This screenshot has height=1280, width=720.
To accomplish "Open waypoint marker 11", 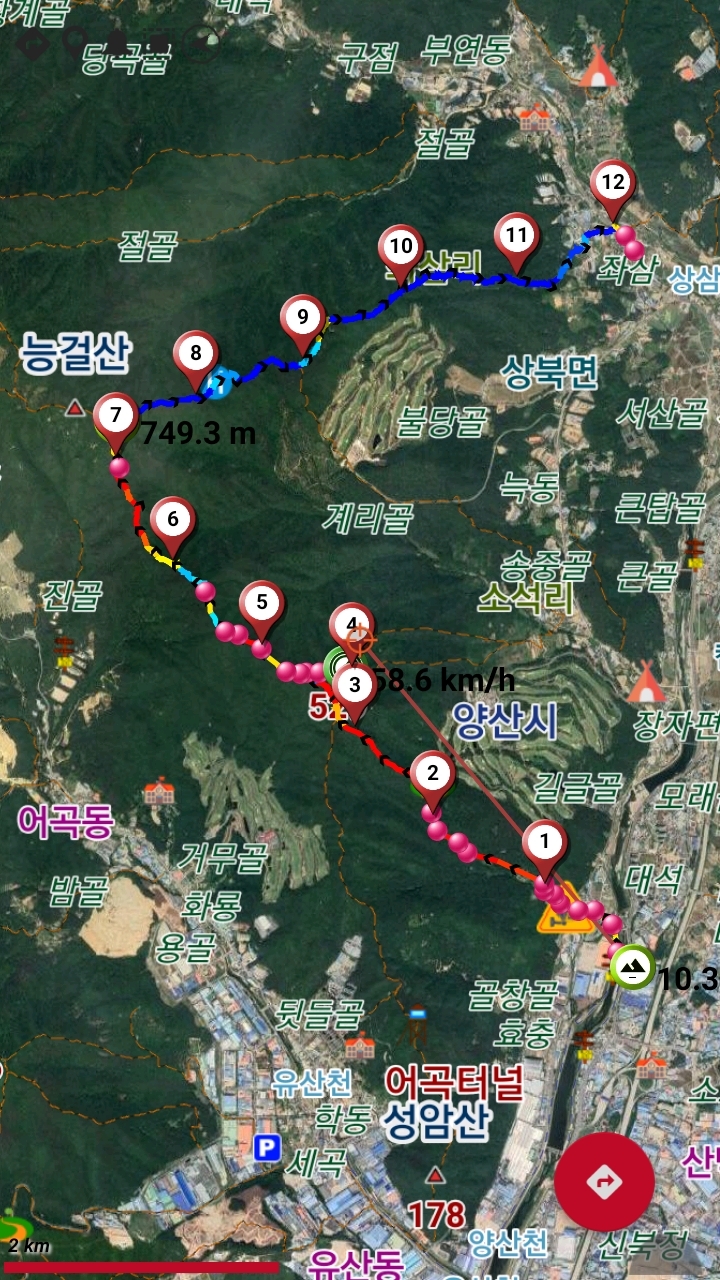I will coord(516,236).
